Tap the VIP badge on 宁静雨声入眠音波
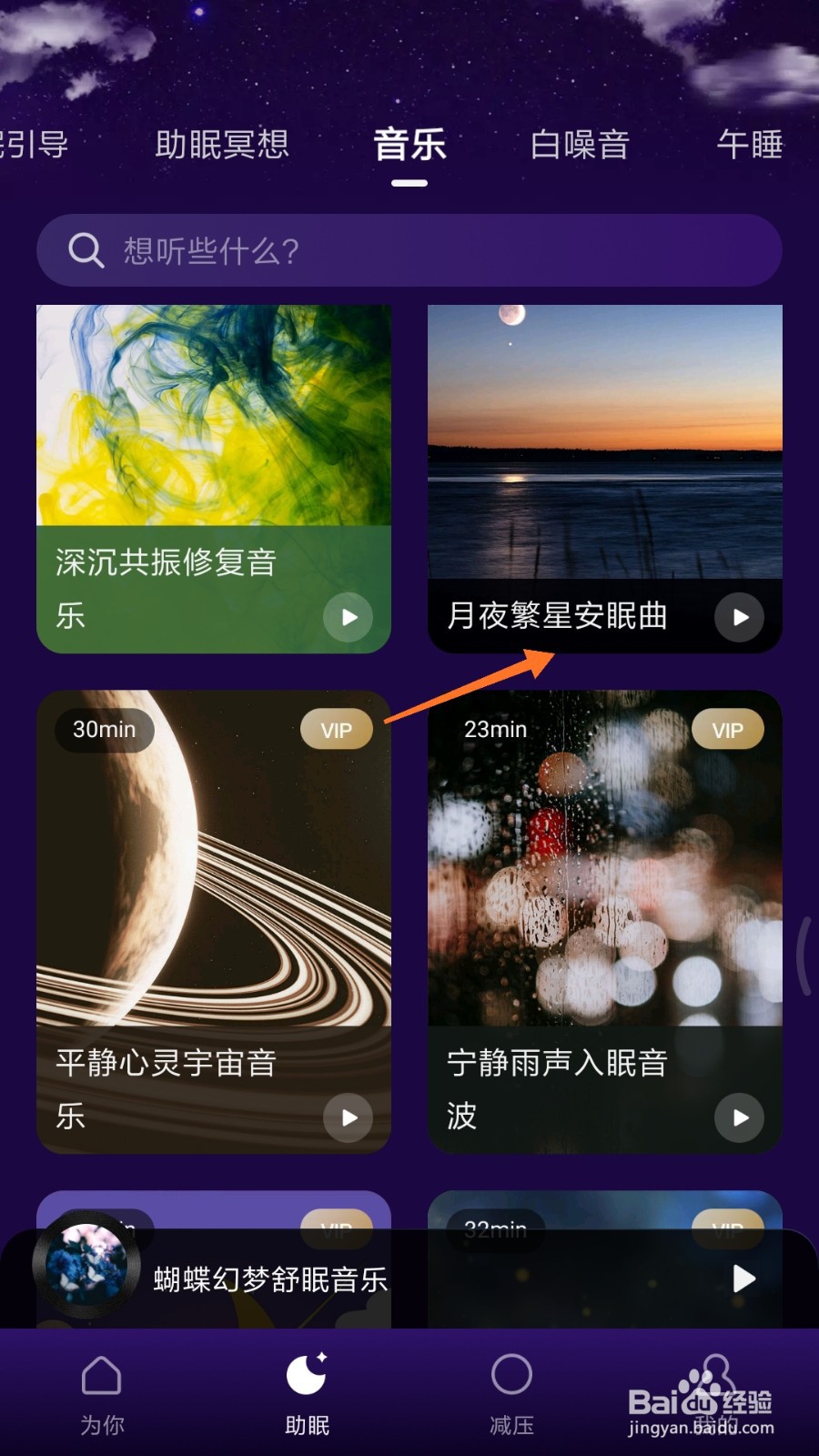Image resolution: width=819 pixels, height=1456 pixels. pyautogui.click(x=727, y=728)
